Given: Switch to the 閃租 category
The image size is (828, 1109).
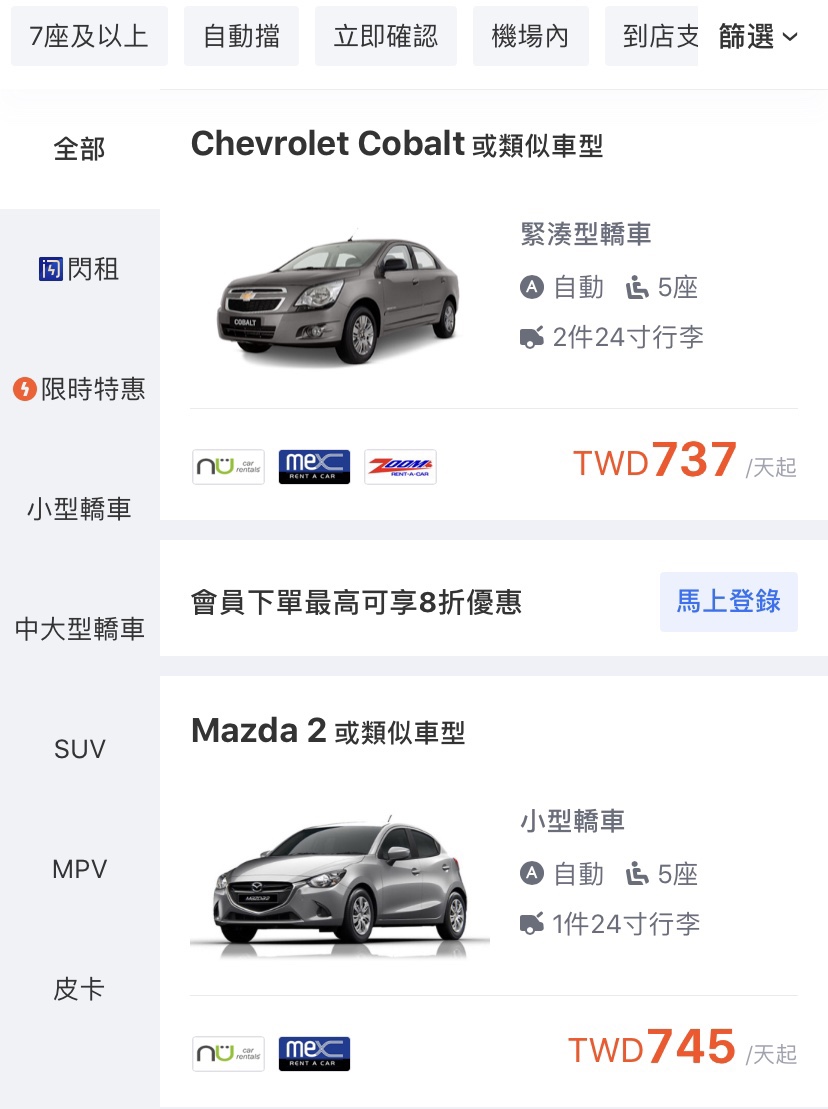Looking at the screenshot, I should click(x=79, y=269).
